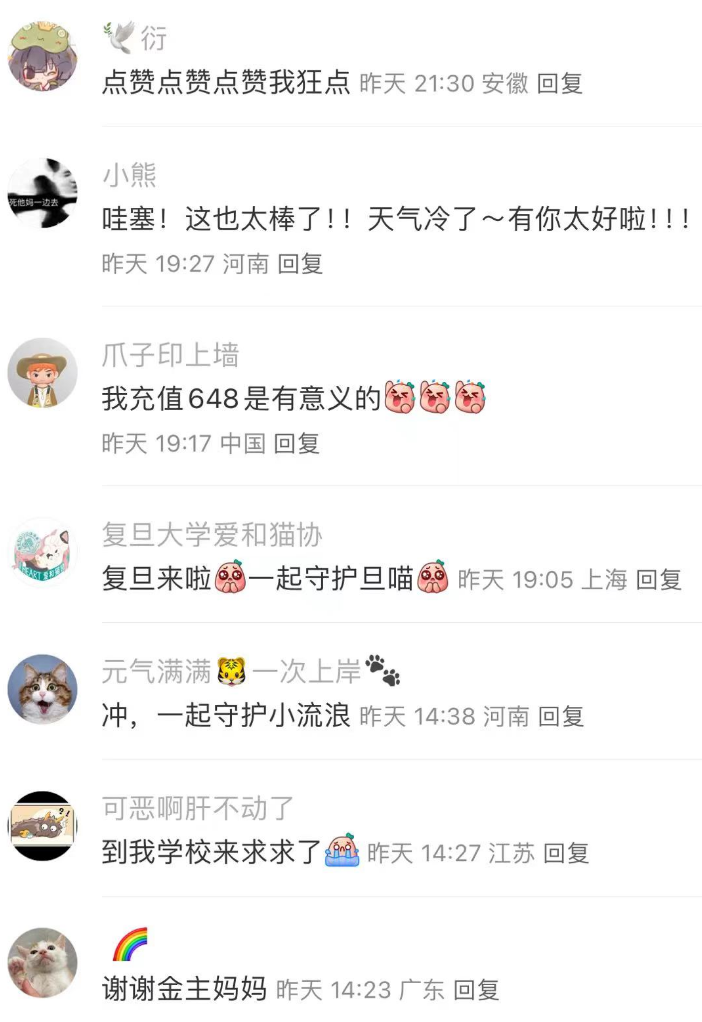The image size is (702, 1022).
Task: Reply to 元气满满's comment 冲，一起守护小流浪
Action: [x=560, y=716]
